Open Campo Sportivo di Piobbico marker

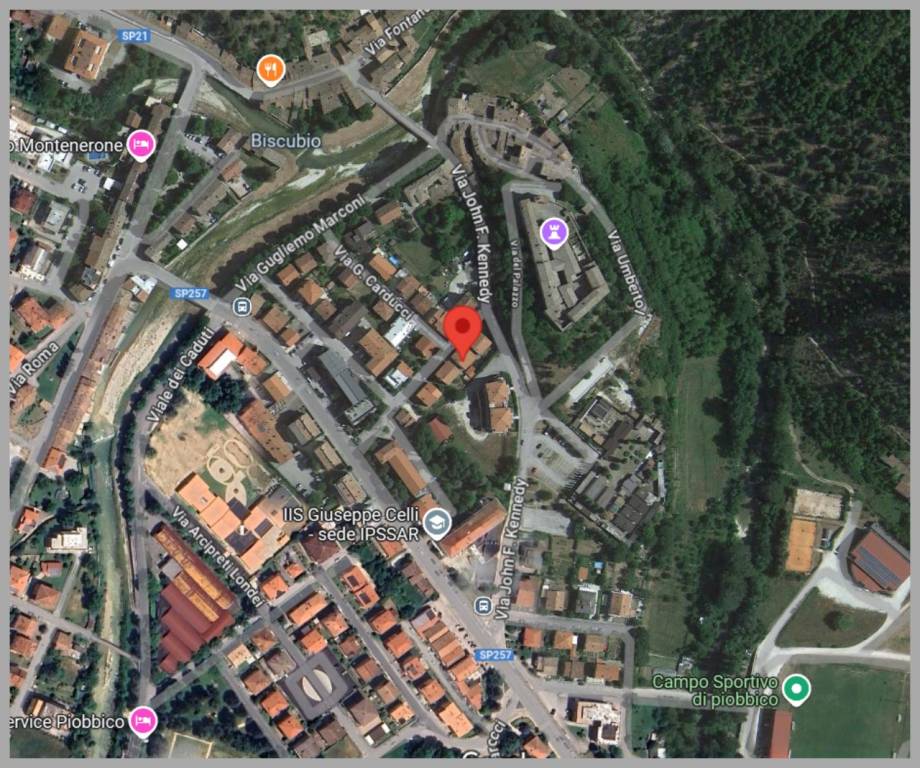(x=795, y=688)
